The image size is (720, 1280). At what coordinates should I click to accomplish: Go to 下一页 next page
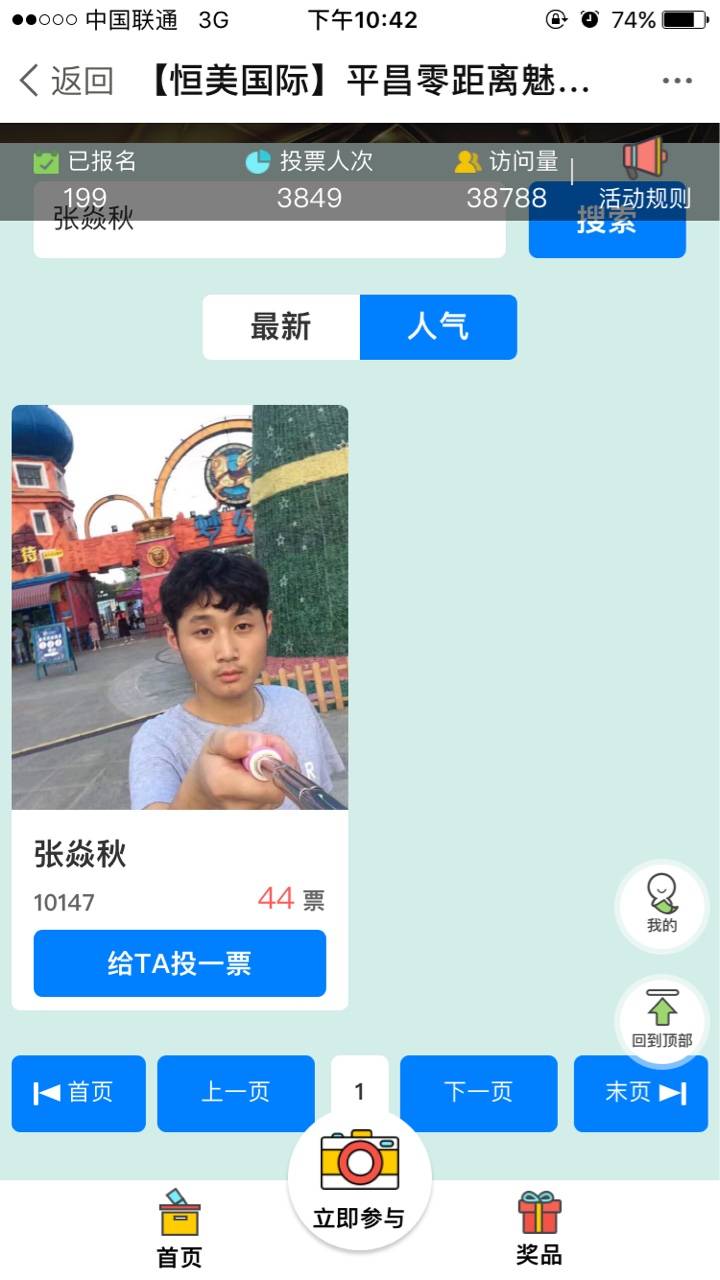point(478,1093)
